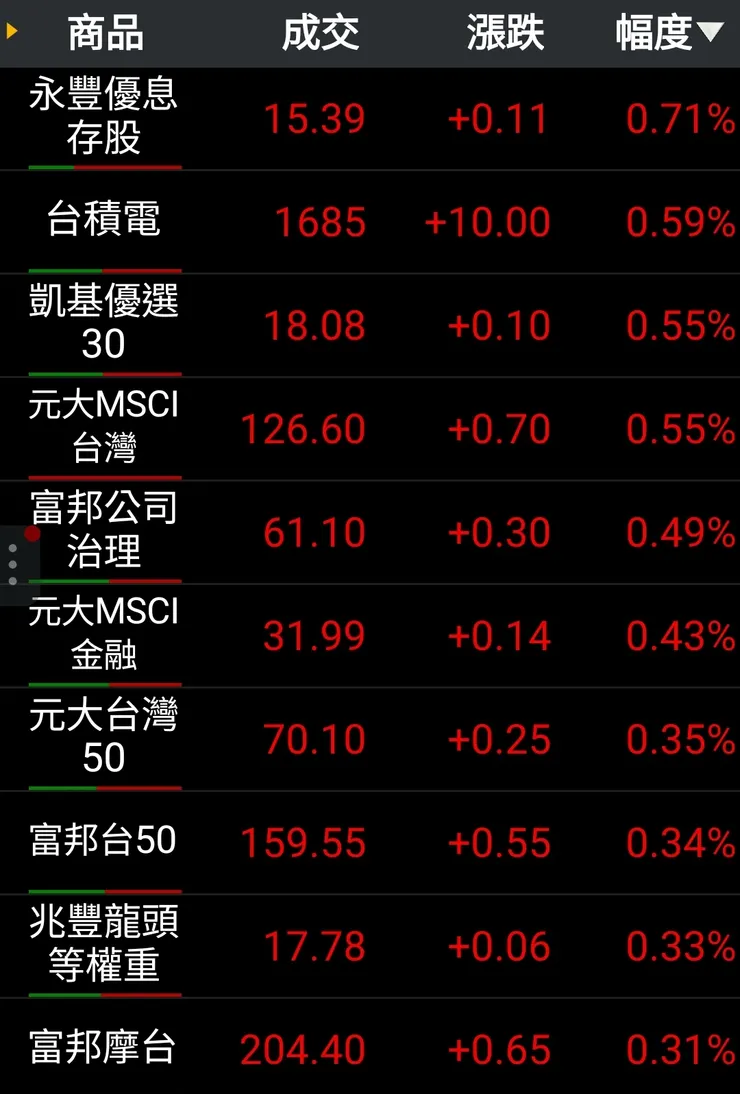The image size is (740, 1094).
Task: Open 元大MSCI金融 quote details
Action: (104, 635)
